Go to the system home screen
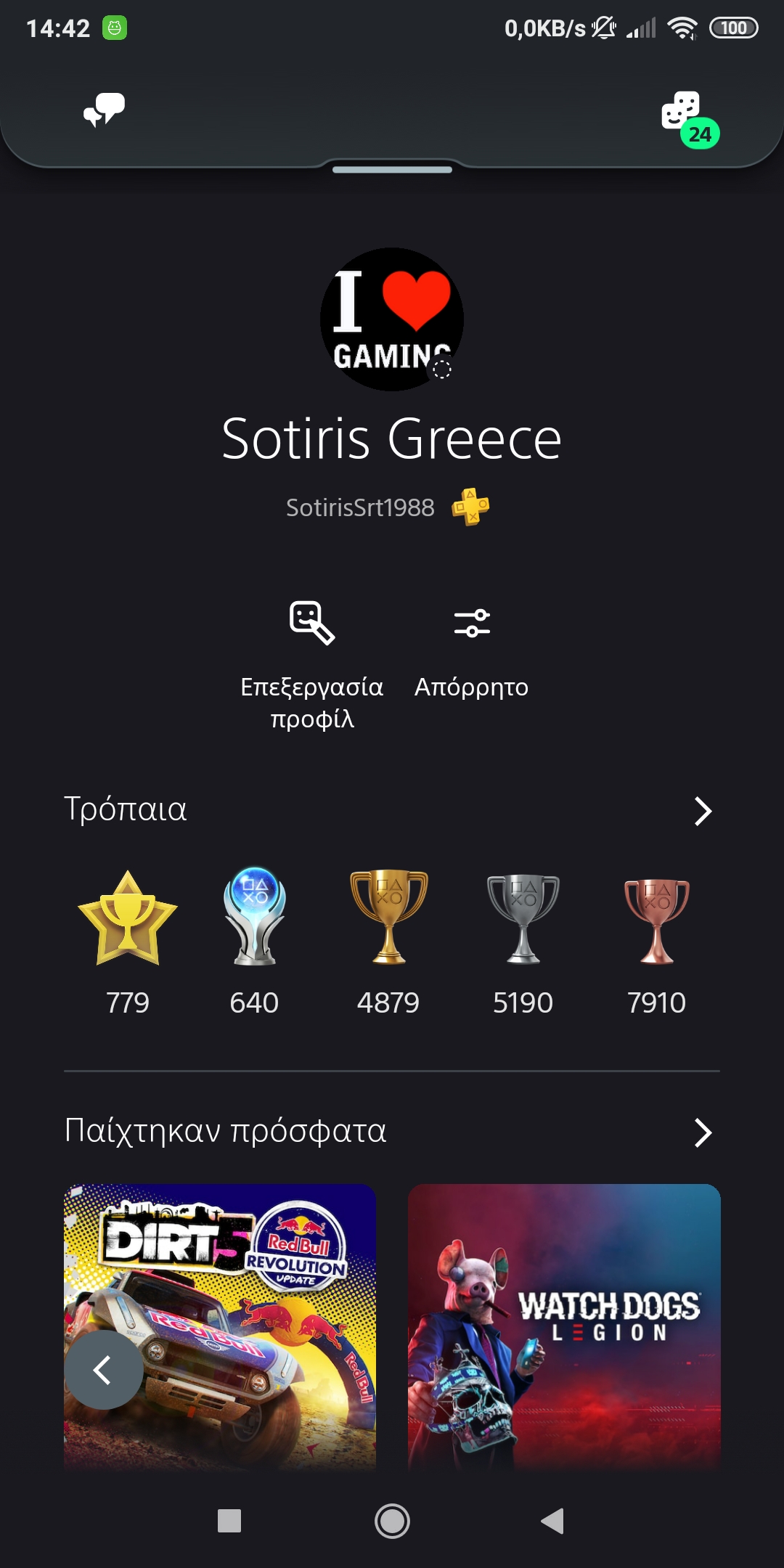The height and width of the screenshot is (1568, 784). (392, 1521)
